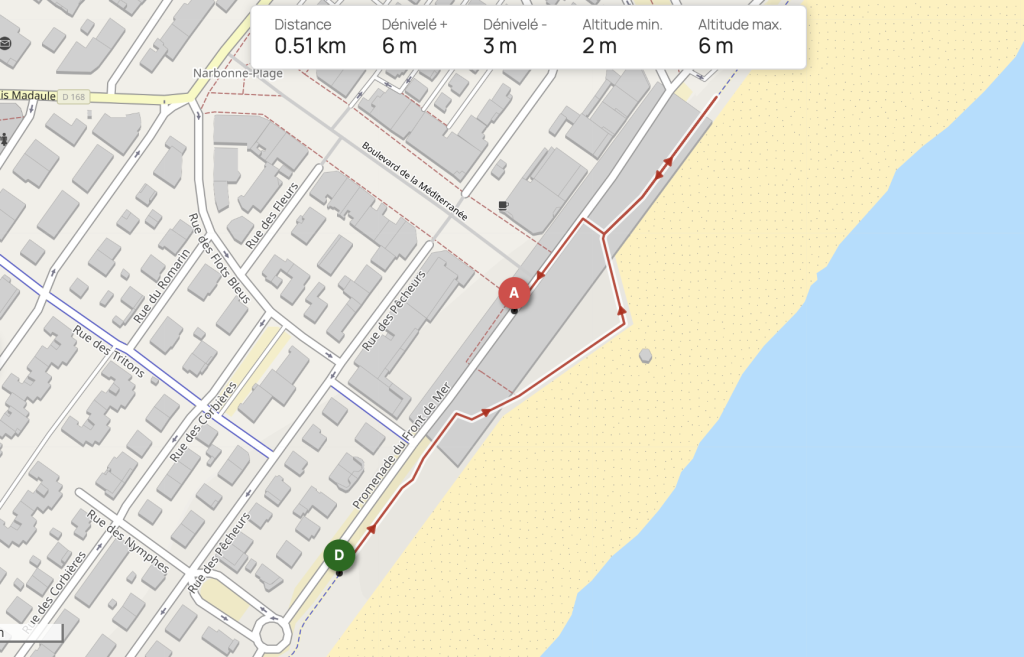1024x657 pixels.
Task: Select the green departure marker D
Action: [x=339, y=554]
